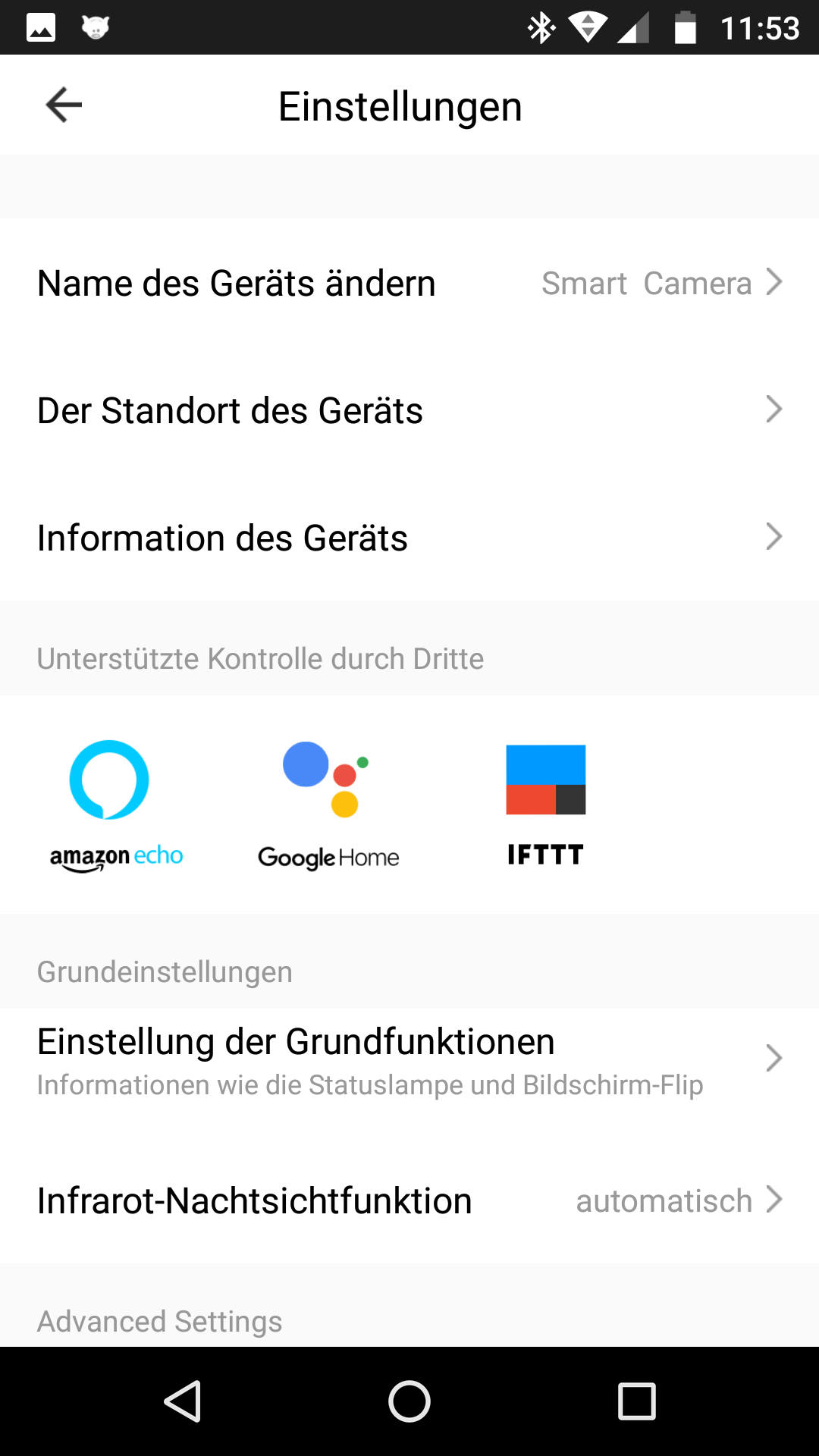The image size is (819, 1456).
Task: Select the Google Home integration
Action: (x=328, y=805)
